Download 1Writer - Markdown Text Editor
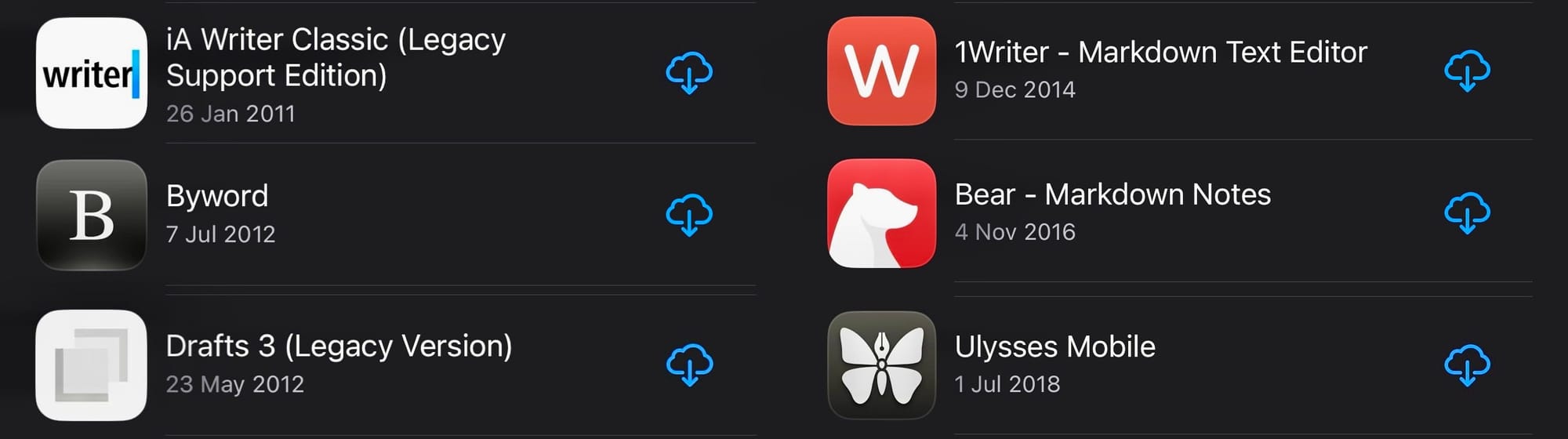Screen dimensions: 1568x439 tap(1467, 71)
